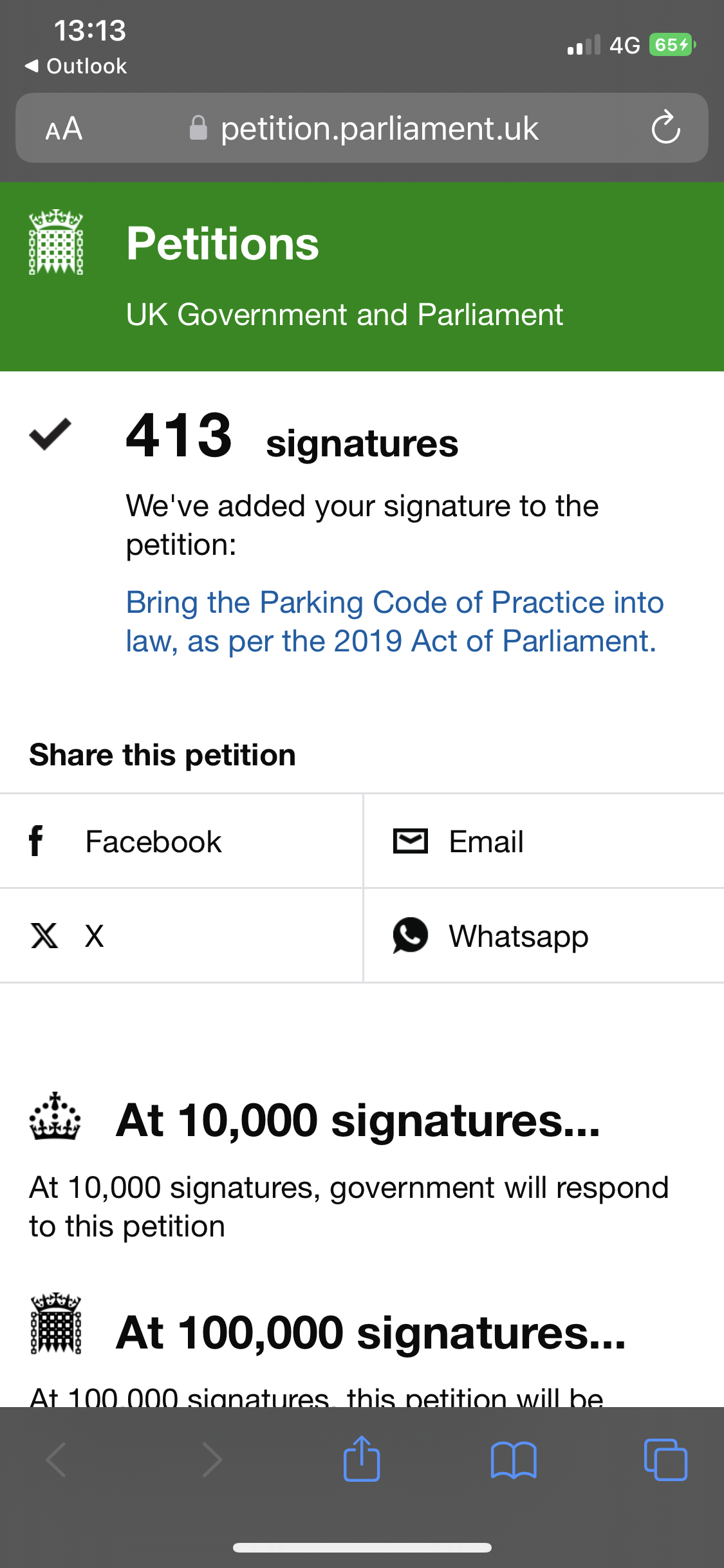This screenshot has width=724, height=1568.
Task: Share the petition by Email
Action: (544, 841)
